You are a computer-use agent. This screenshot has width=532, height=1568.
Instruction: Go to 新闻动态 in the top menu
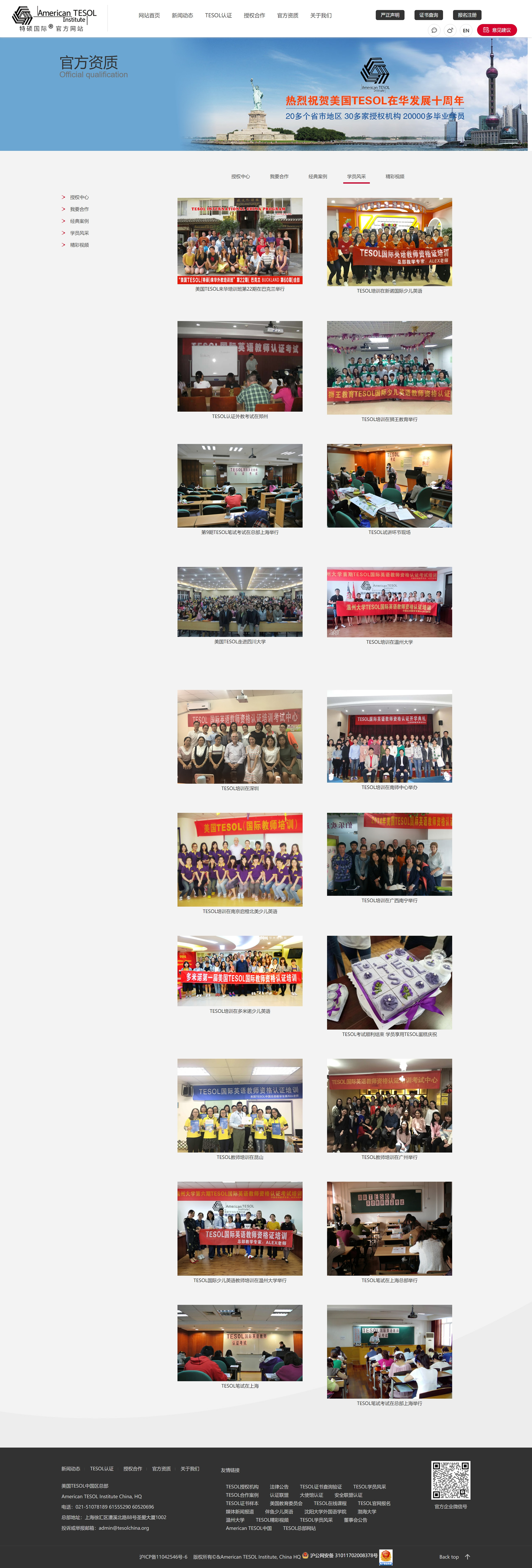pyautogui.click(x=182, y=16)
